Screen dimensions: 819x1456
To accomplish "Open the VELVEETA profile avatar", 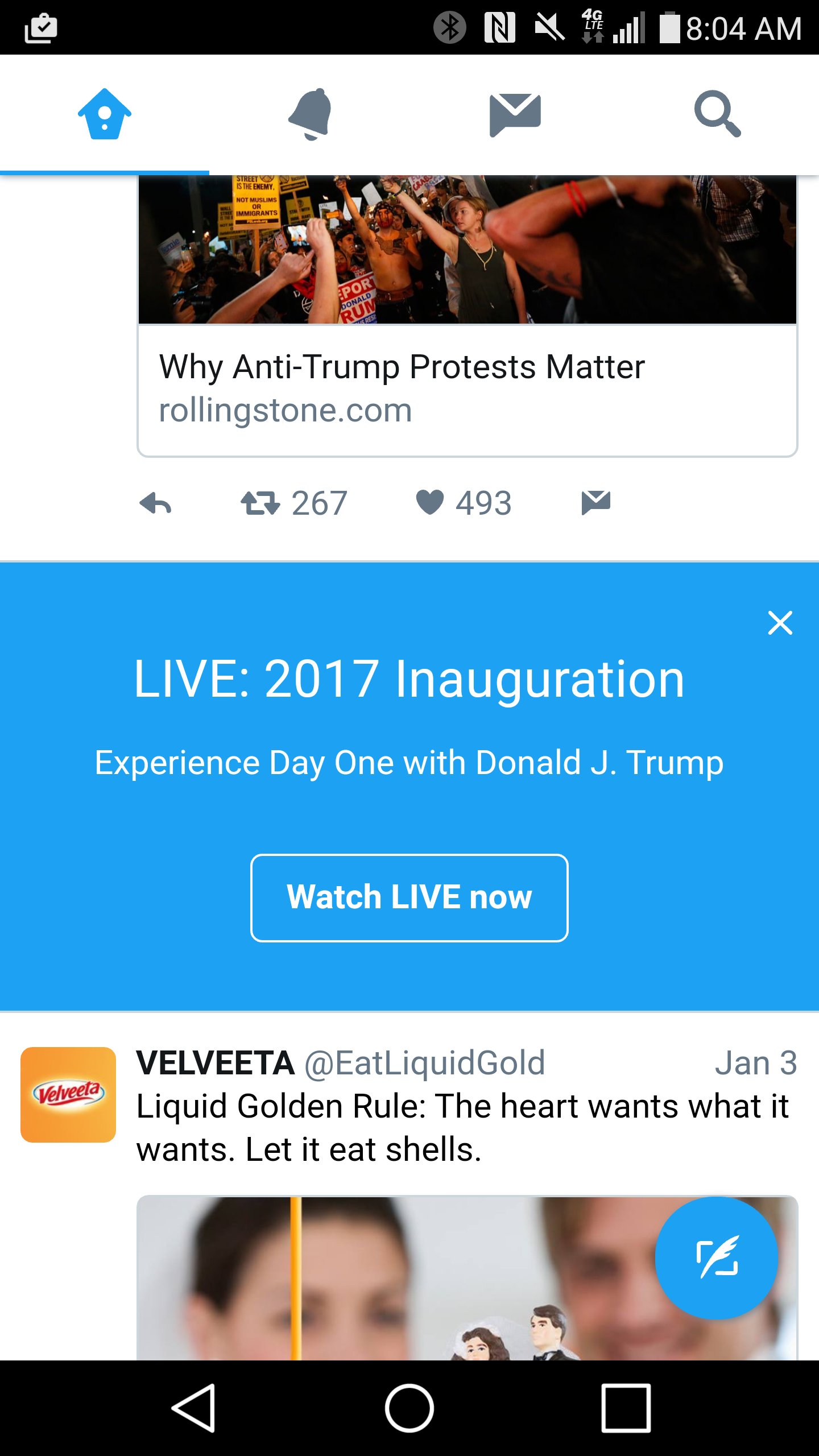I will (x=68, y=1094).
